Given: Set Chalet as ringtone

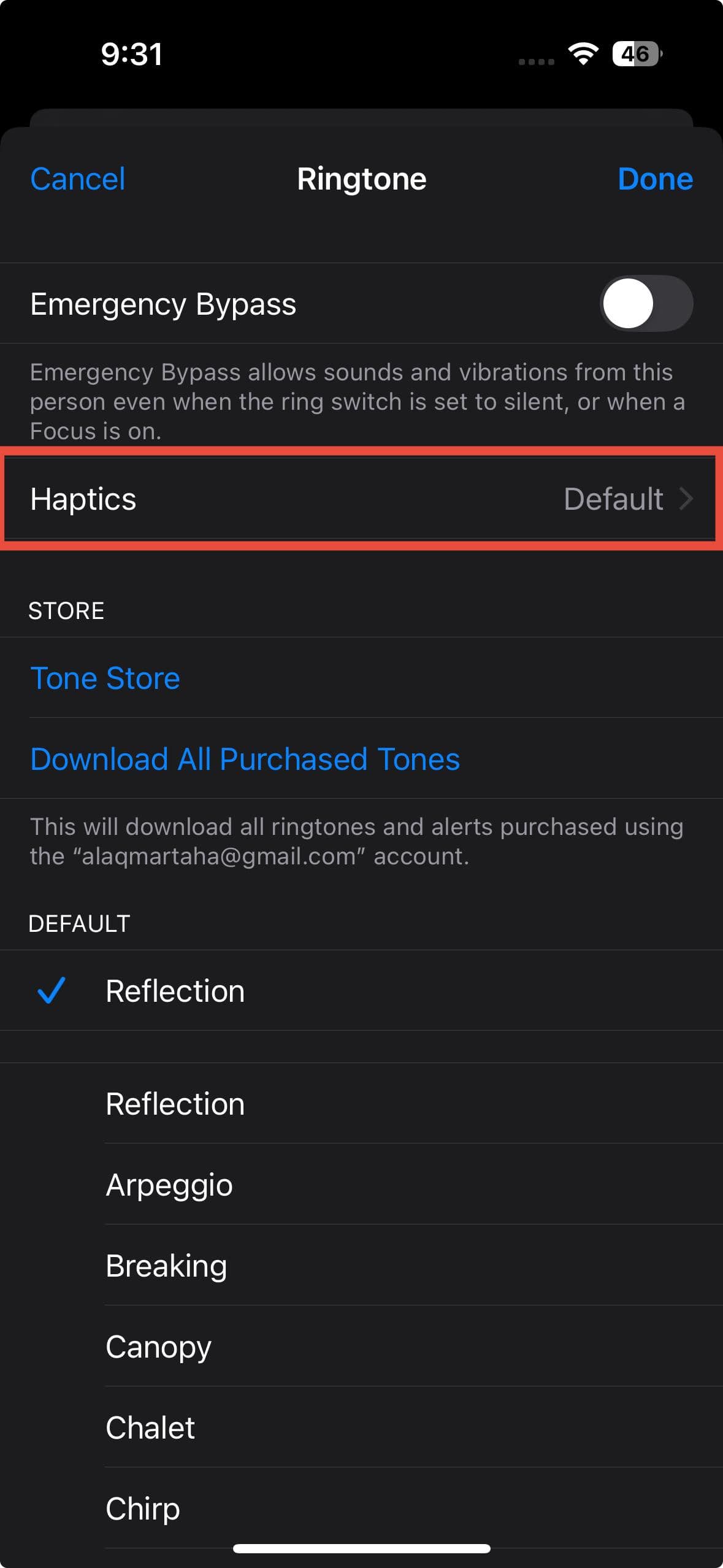Looking at the screenshot, I should coord(150,1428).
